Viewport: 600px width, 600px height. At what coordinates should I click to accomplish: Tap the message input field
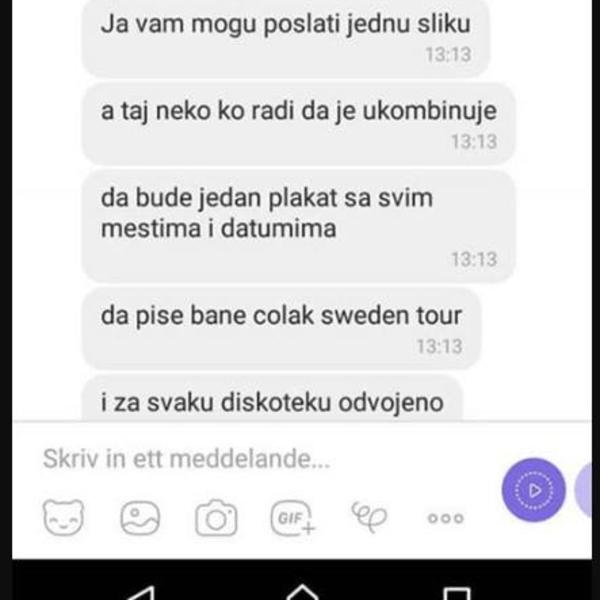[x=250, y=461]
